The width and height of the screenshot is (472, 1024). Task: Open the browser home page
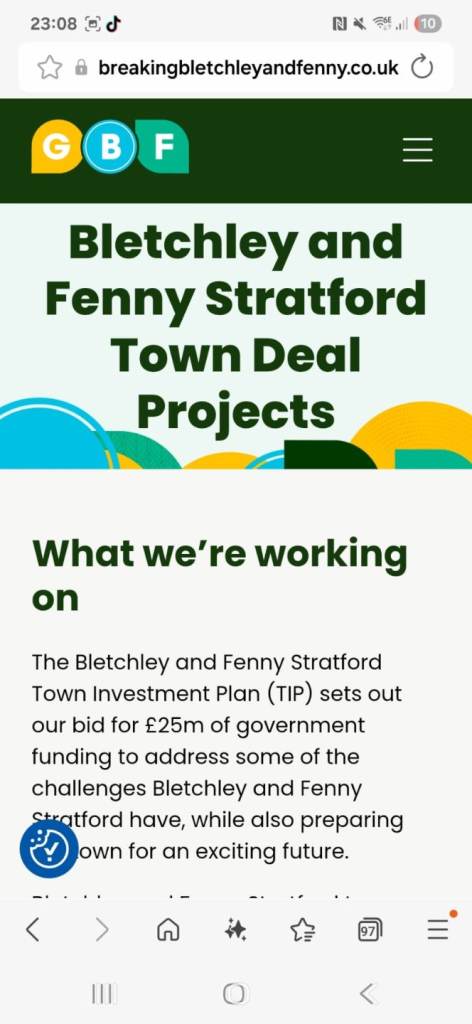tap(168, 930)
